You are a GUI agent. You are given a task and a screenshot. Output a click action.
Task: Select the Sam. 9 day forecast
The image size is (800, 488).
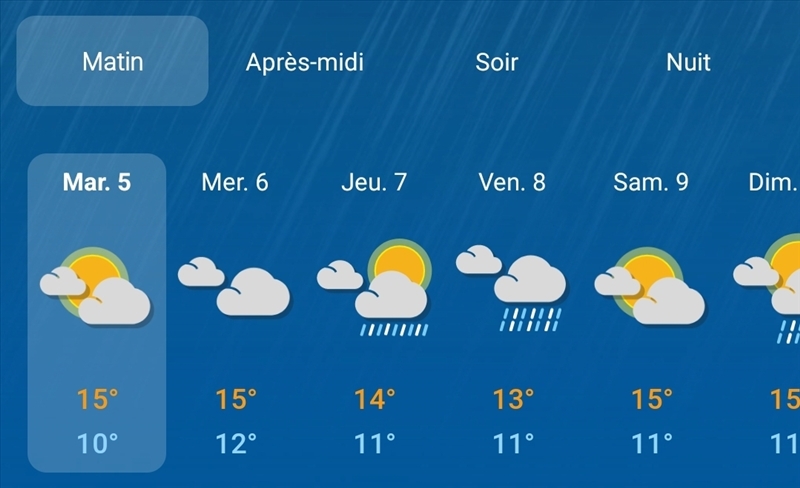(651, 310)
